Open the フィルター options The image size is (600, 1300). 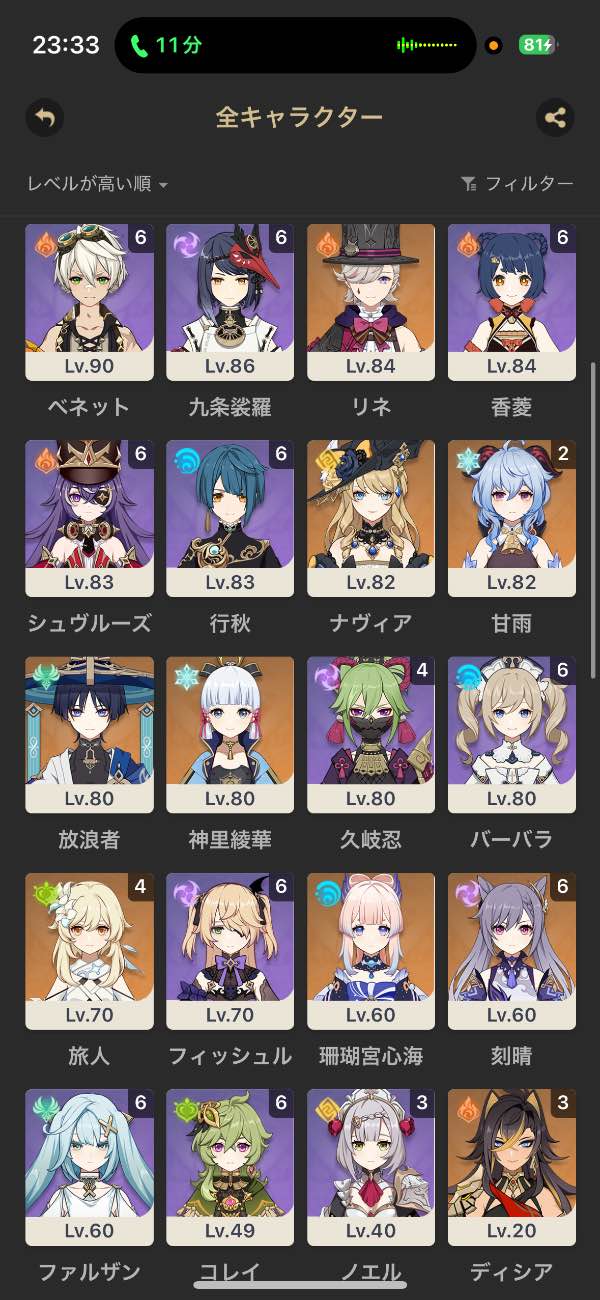(517, 184)
